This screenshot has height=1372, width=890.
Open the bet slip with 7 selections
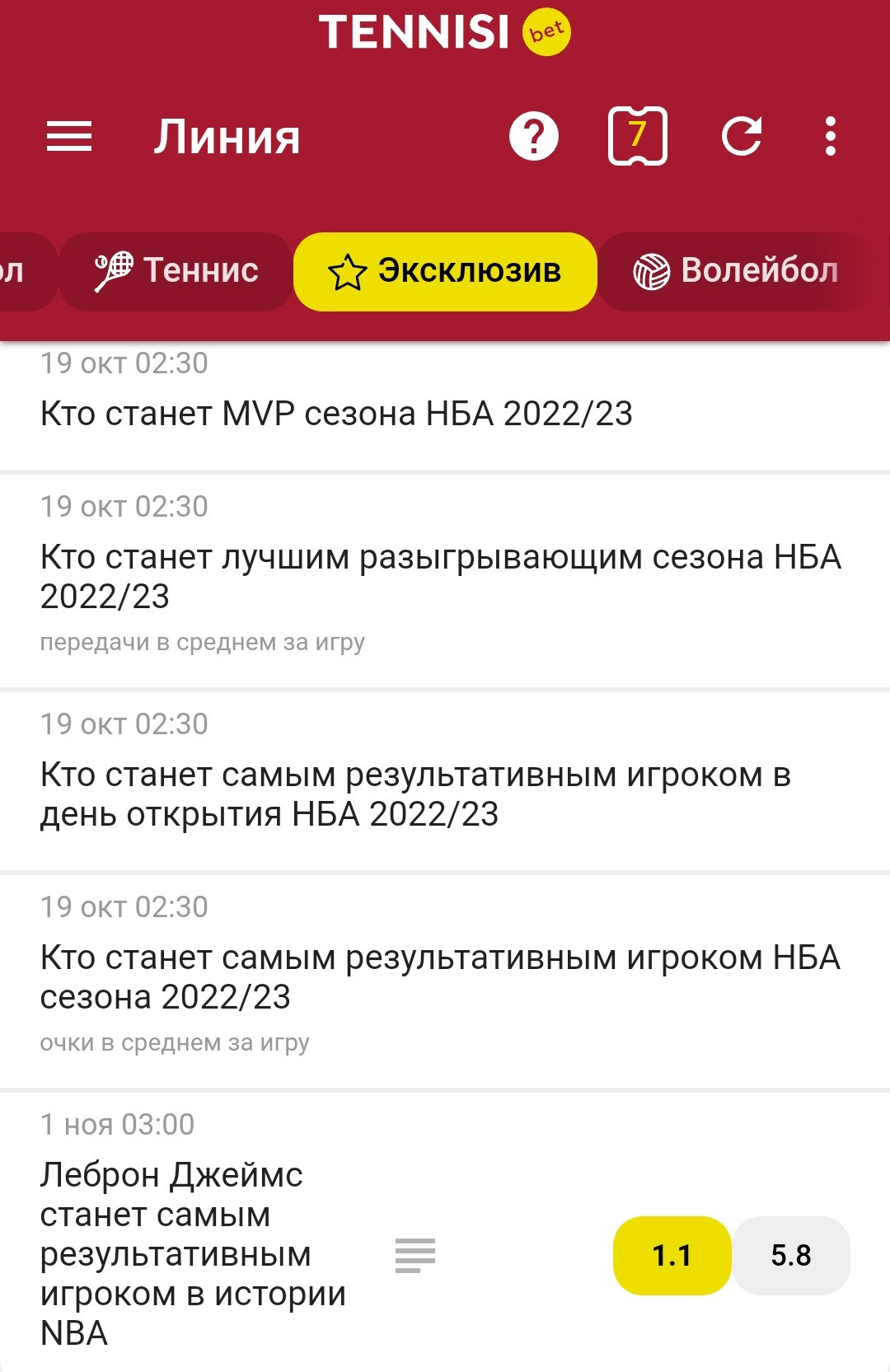pos(637,136)
